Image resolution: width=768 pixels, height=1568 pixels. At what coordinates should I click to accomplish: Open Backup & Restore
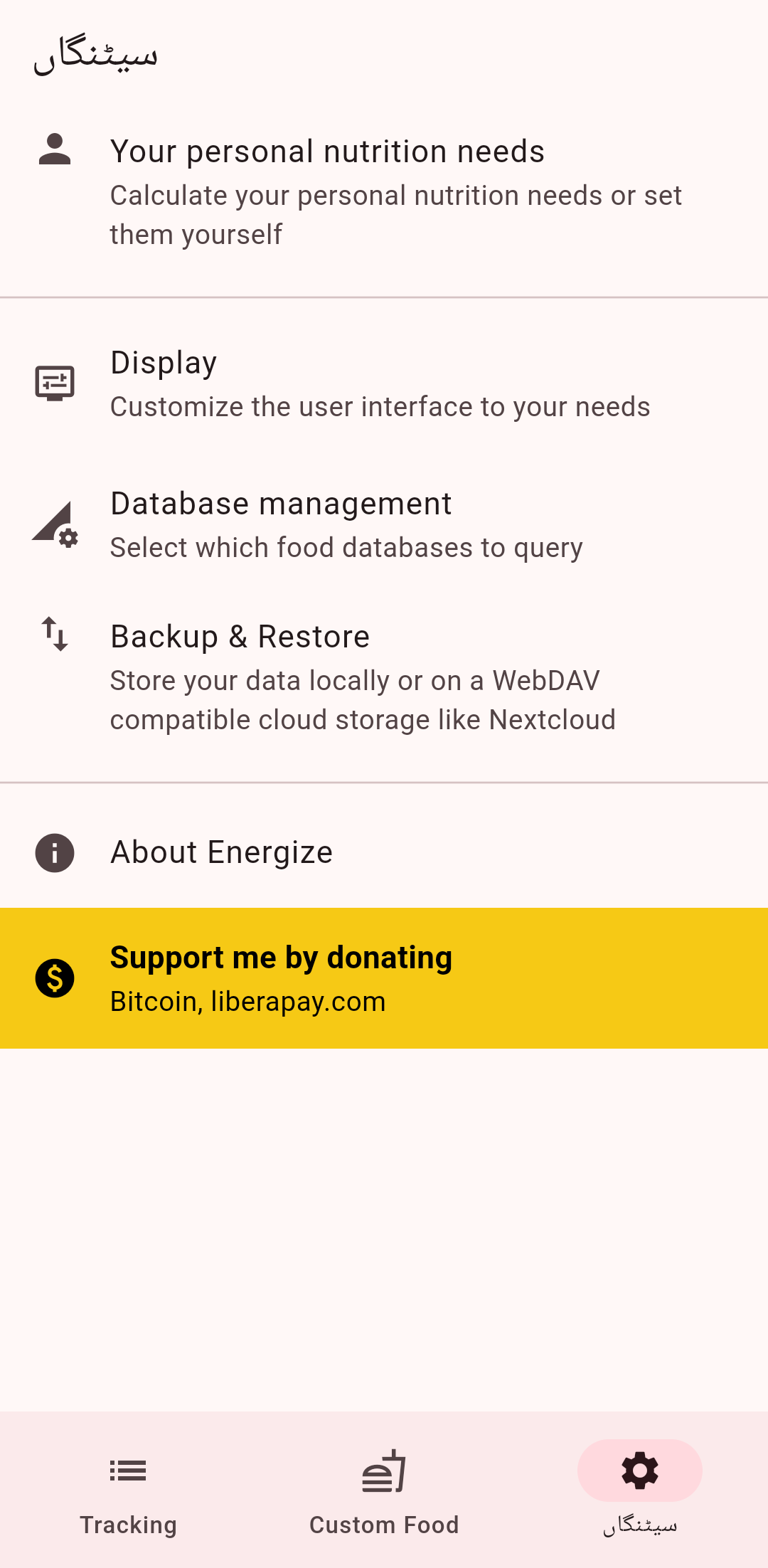coord(384,676)
